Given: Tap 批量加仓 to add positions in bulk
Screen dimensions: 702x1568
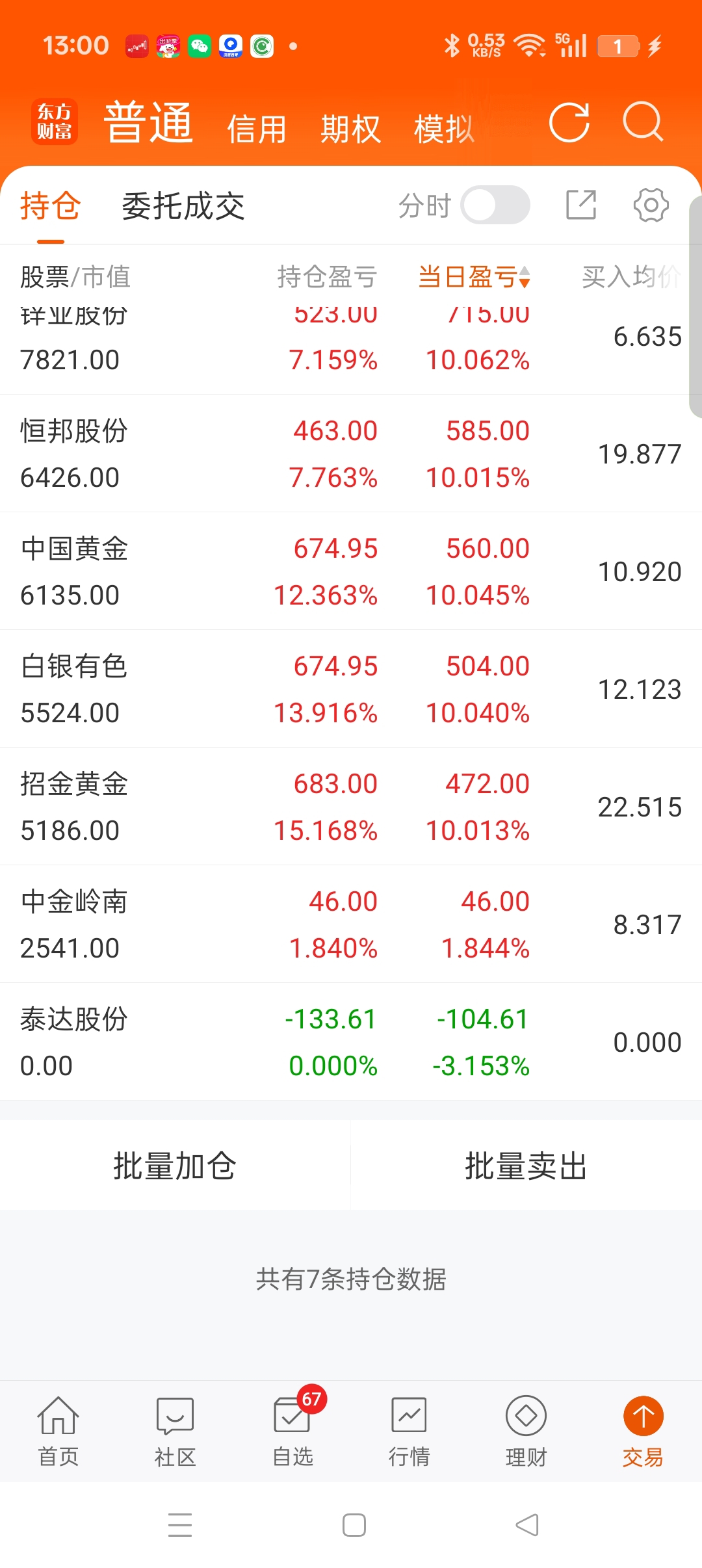Looking at the screenshot, I should [x=175, y=1166].
